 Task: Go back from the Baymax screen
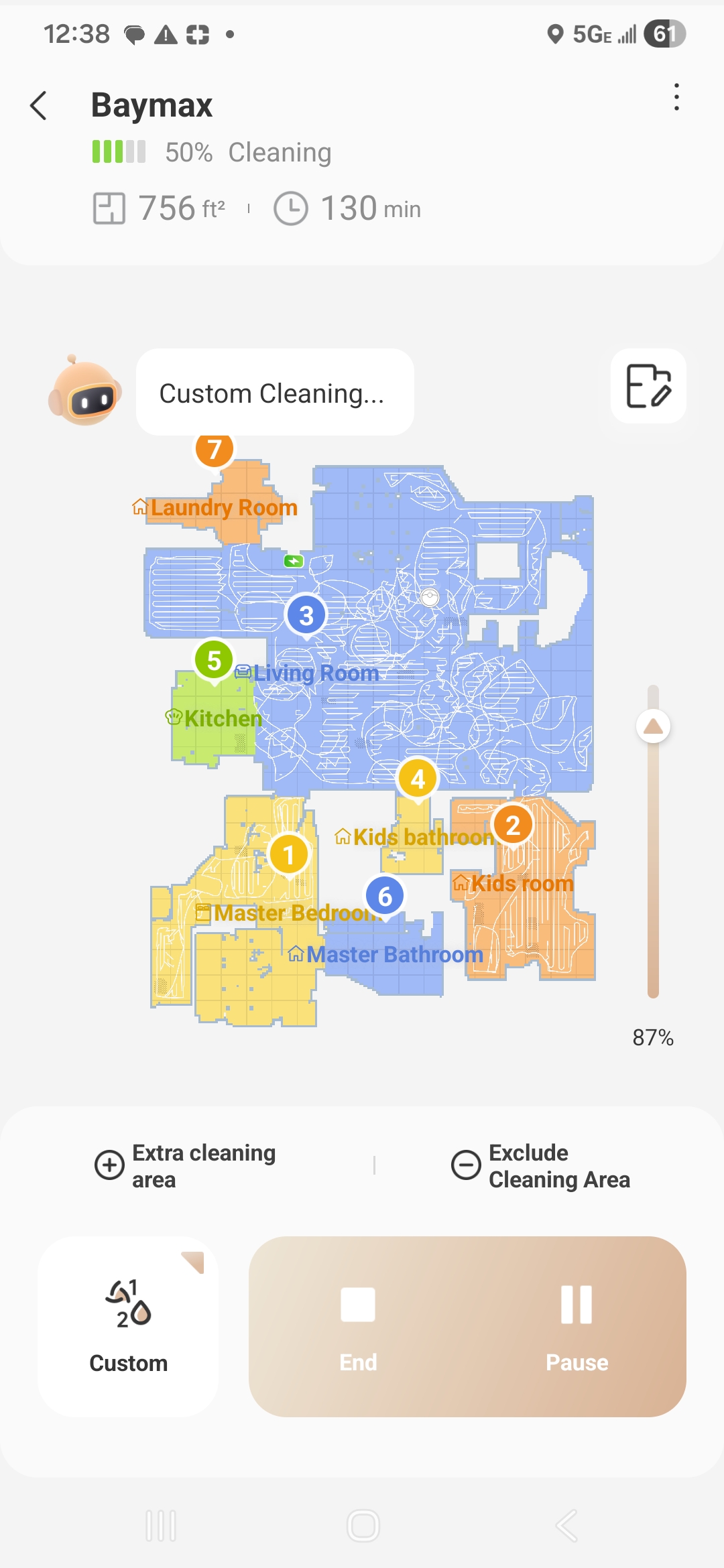tap(39, 106)
